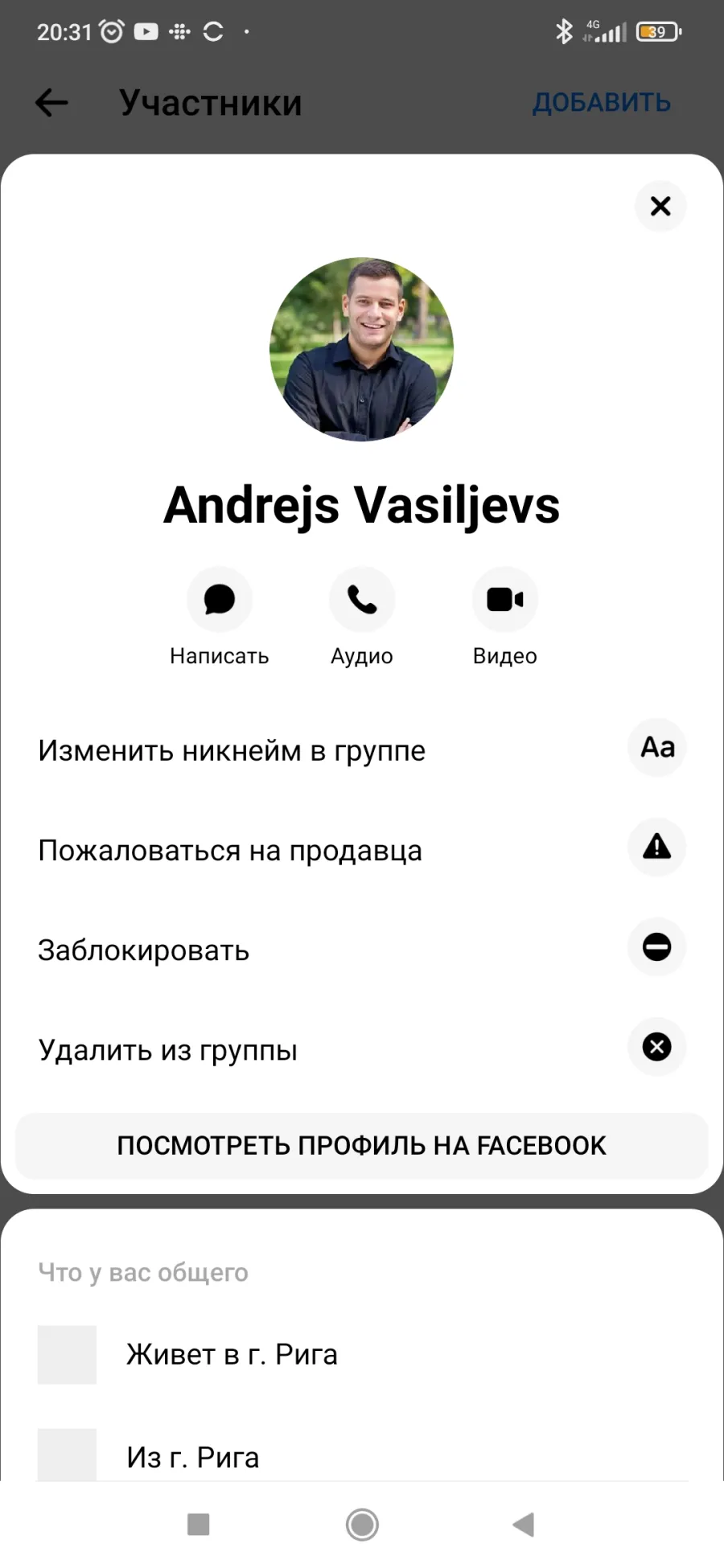
Task: Open ПОСМОТРЕТЬ ПРОФИЛЬ НА FACEBOOK
Action: tap(362, 1145)
